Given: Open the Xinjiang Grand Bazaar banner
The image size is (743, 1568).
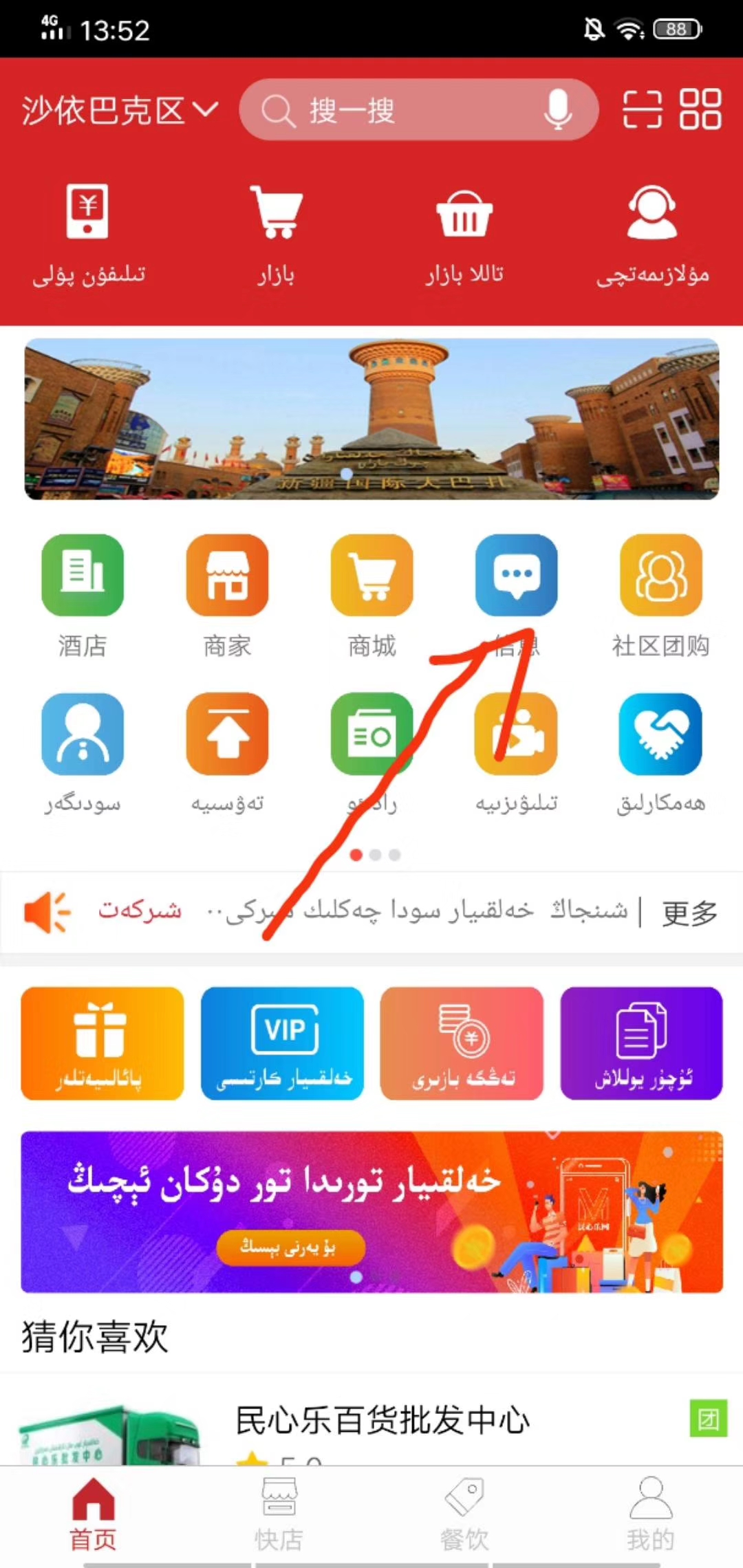Looking at the screenshot, I should [x=371, y=418].
